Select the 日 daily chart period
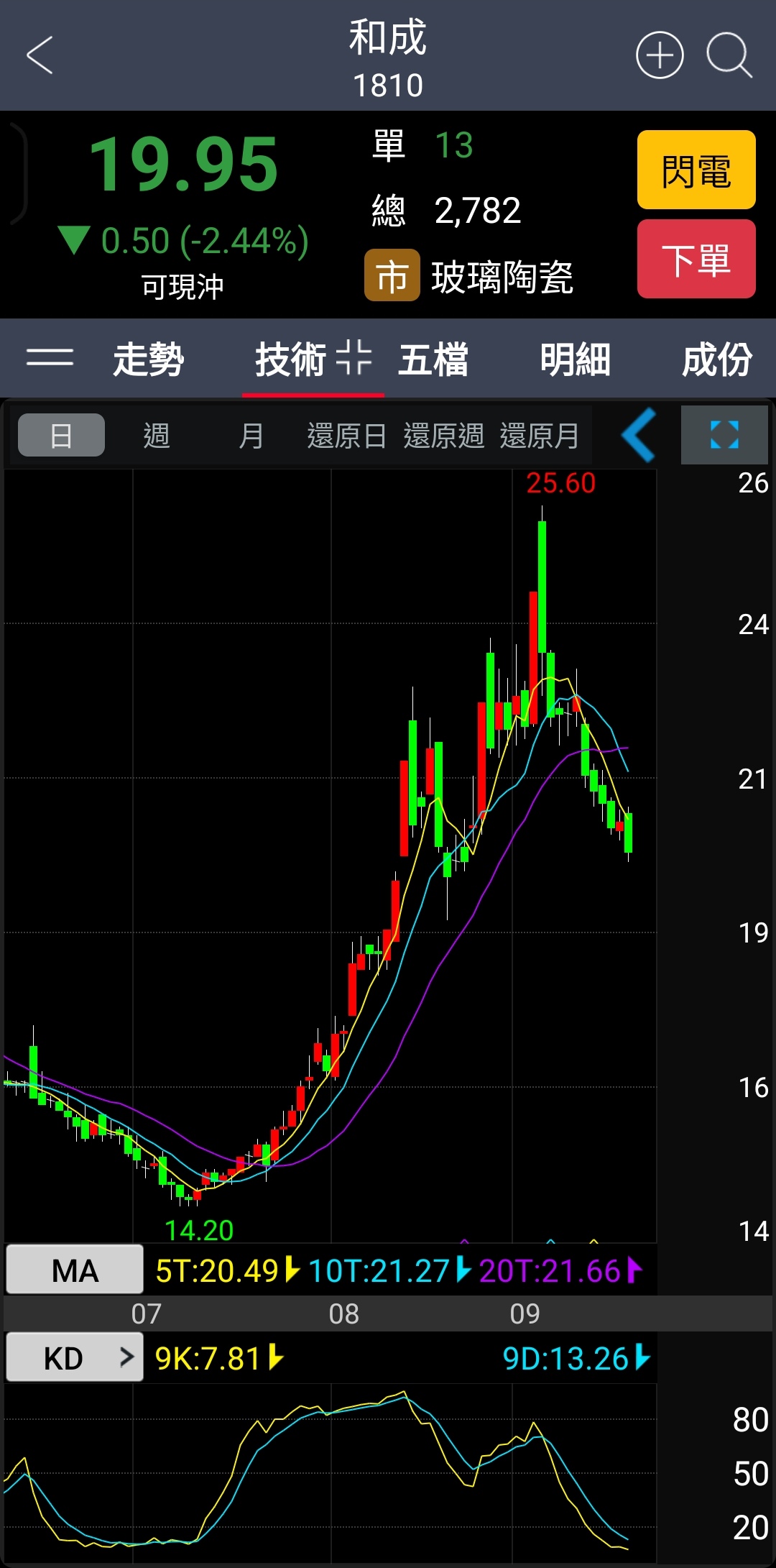The height and width of the screenshot is (1568, 776). tap(61, 435)
